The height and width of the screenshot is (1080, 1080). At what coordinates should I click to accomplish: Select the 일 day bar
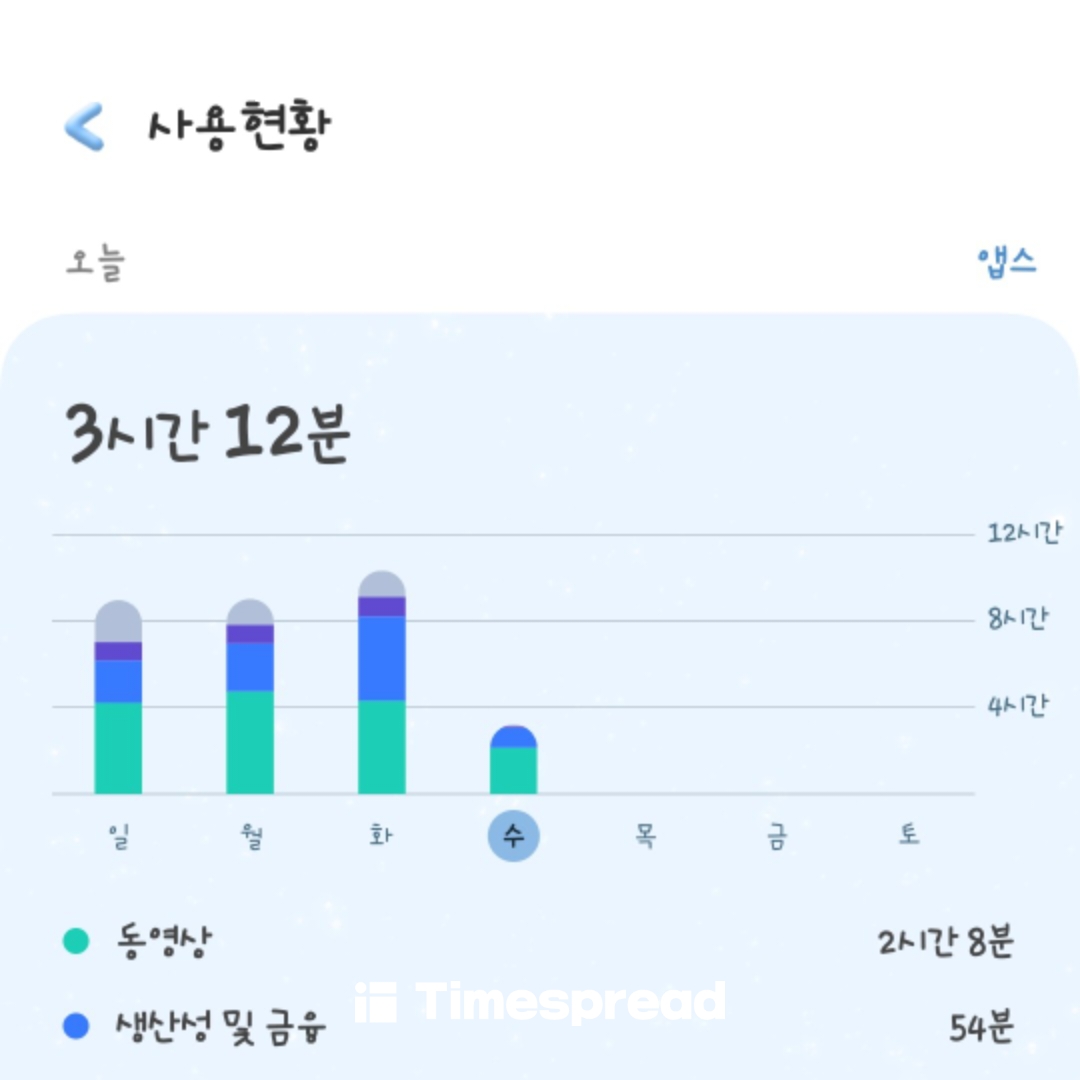pos(118,698)
